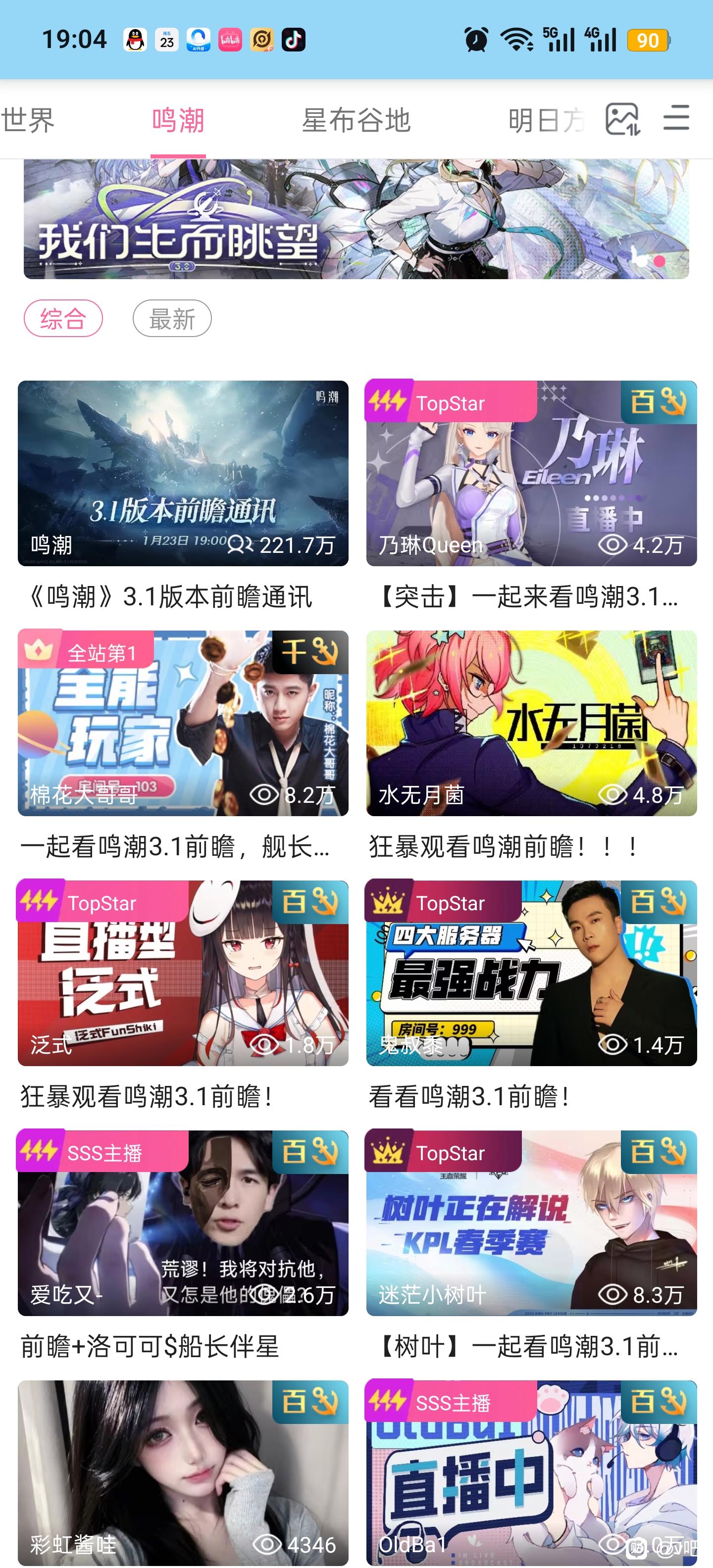Screen dimensions: 713x1568
Task: Open 鬼叔泰's livestream card
Action: (x=531, y=973)
